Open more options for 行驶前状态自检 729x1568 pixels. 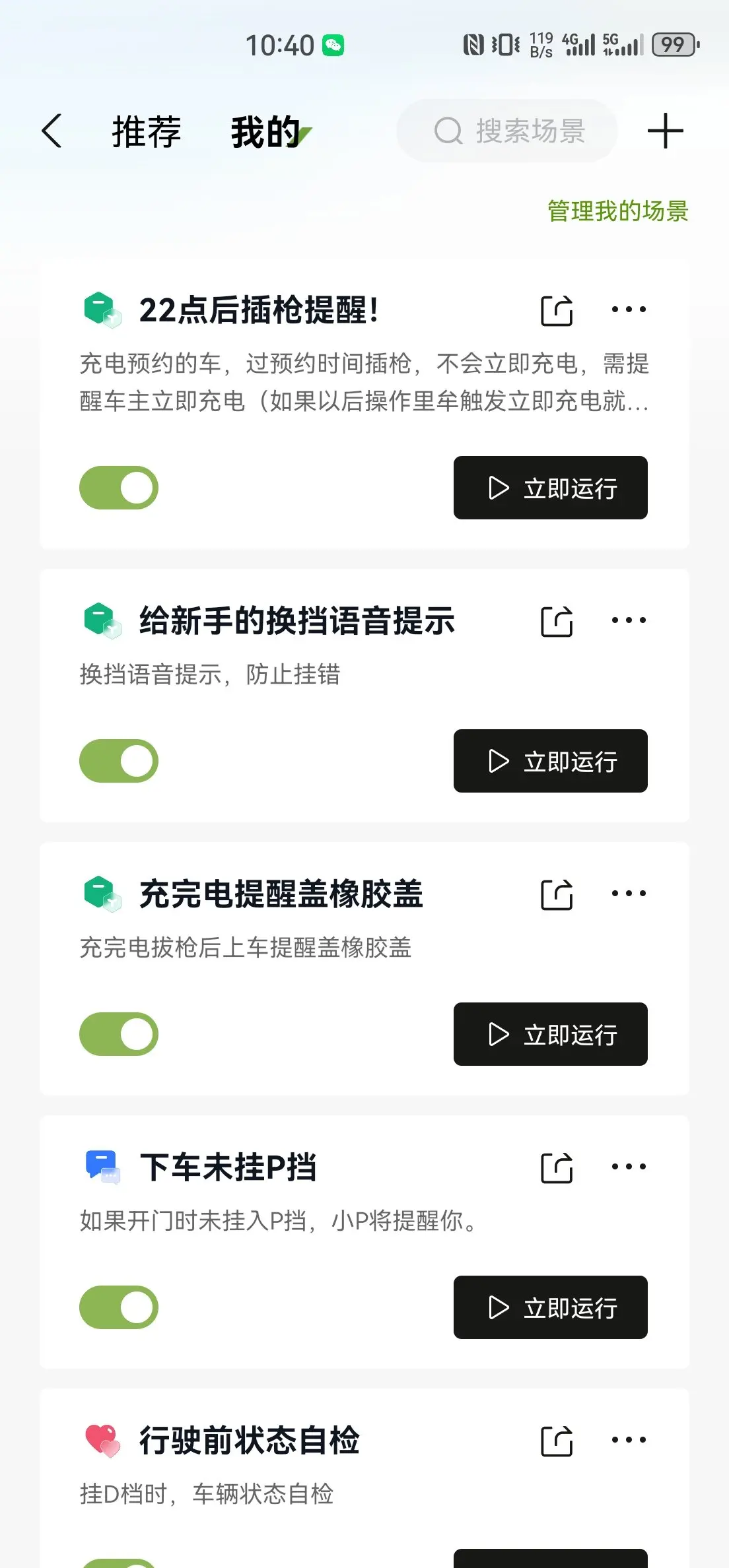[x=629, y=1440]
